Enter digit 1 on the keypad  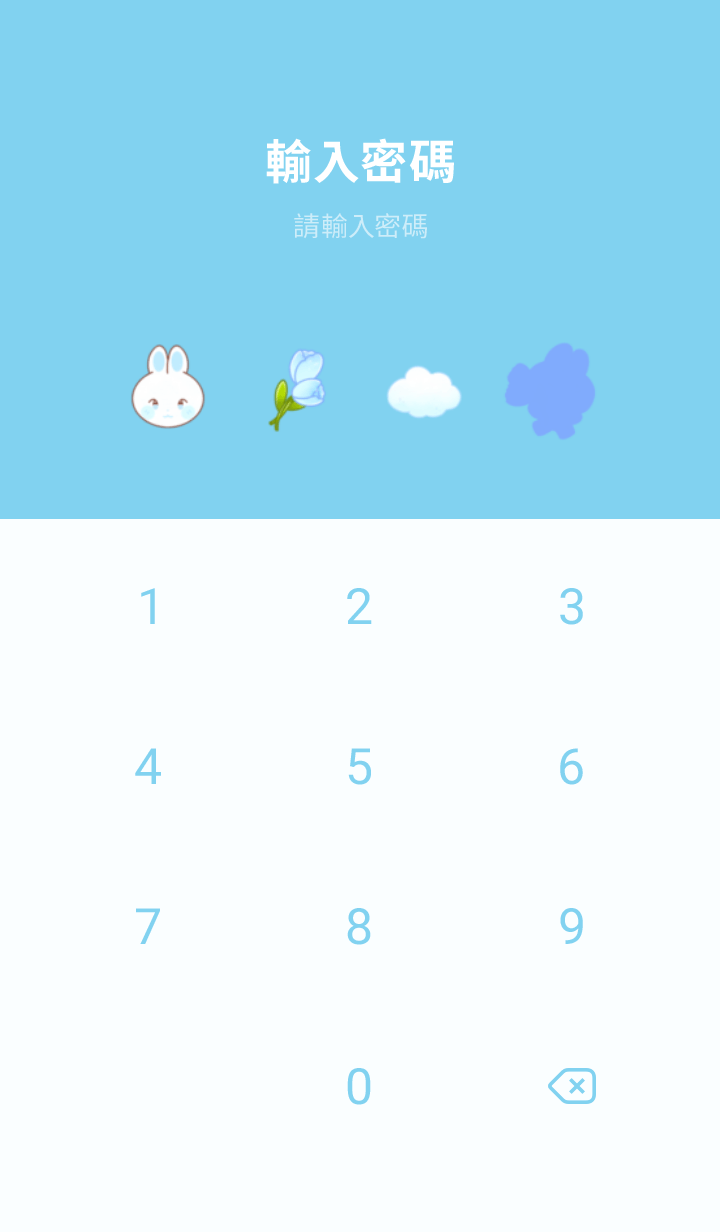149,607
